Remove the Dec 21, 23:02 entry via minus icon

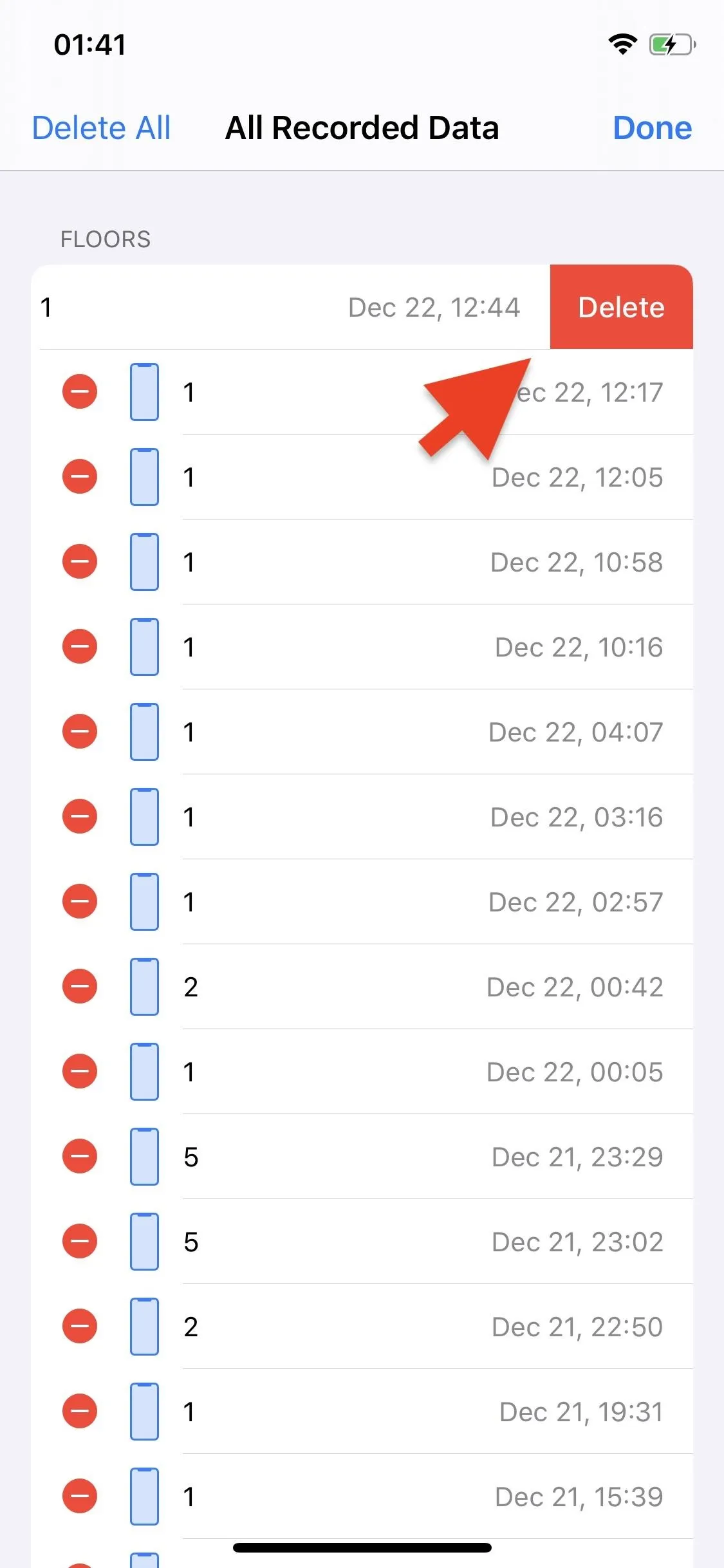click(x=80, y=1241)
